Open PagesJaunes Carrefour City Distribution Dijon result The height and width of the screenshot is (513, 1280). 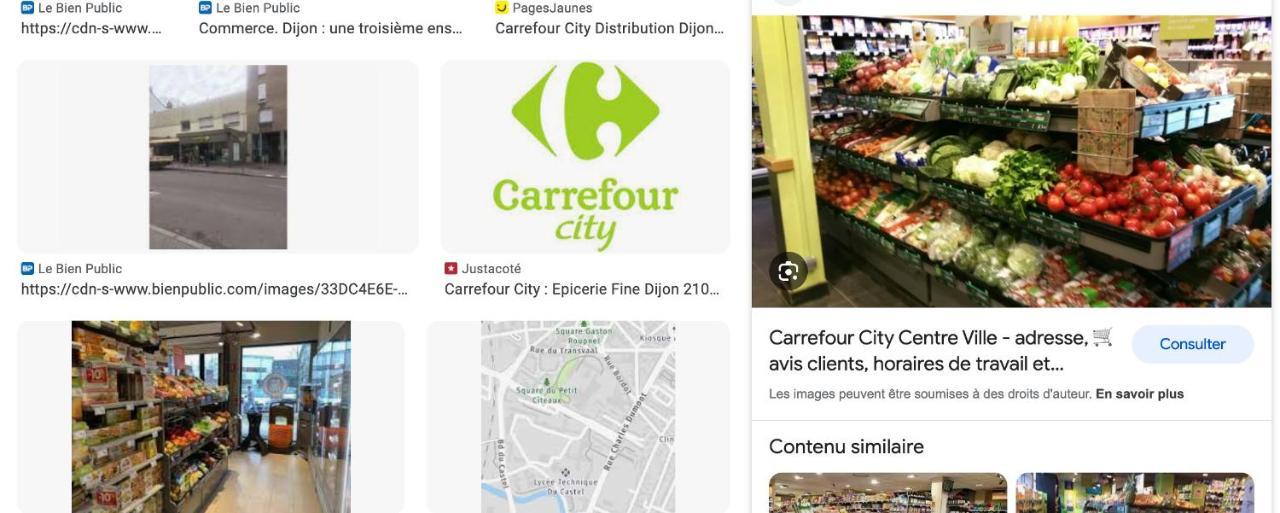point(609,28)
